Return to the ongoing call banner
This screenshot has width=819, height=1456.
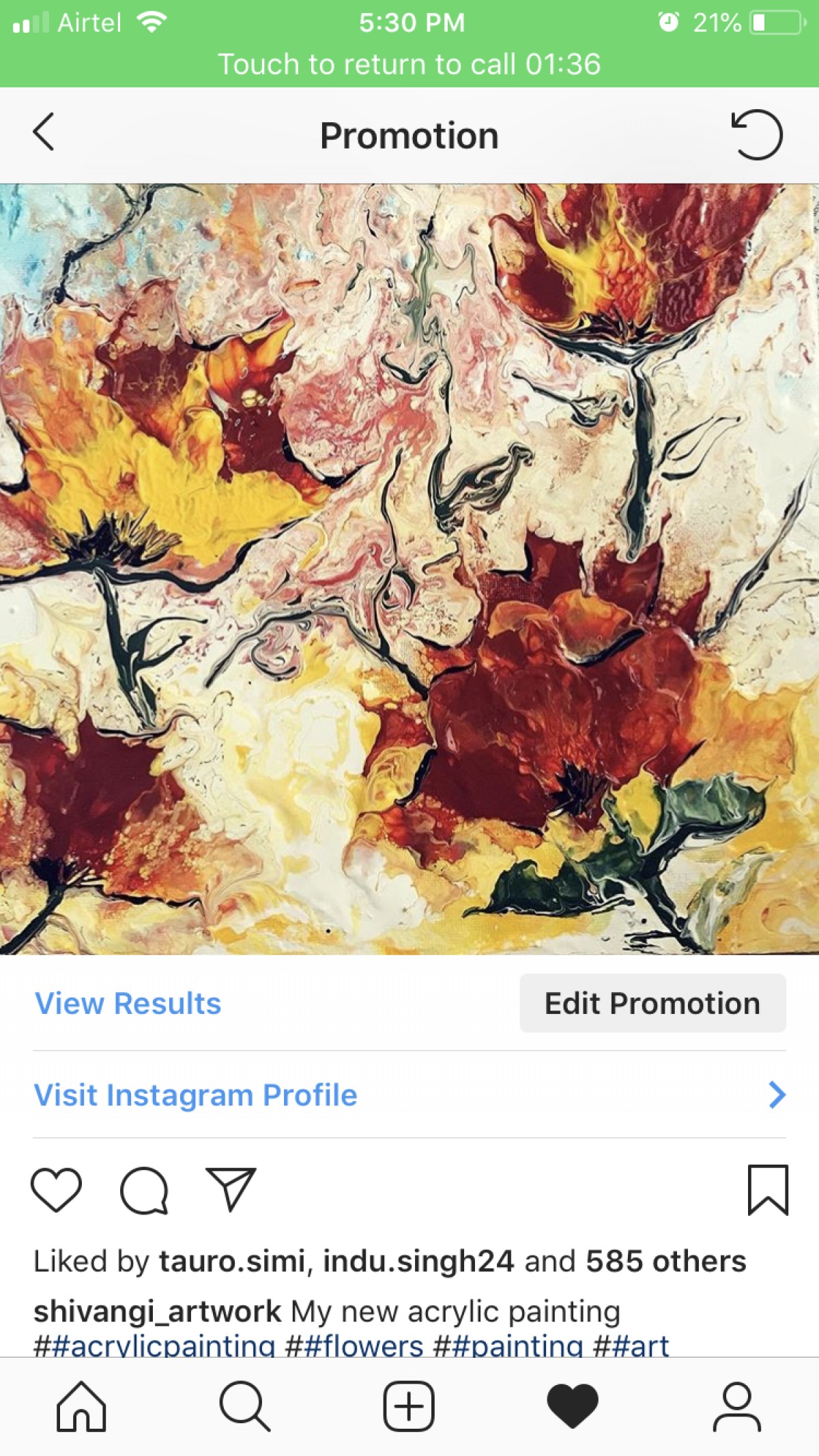pos(409,64)
